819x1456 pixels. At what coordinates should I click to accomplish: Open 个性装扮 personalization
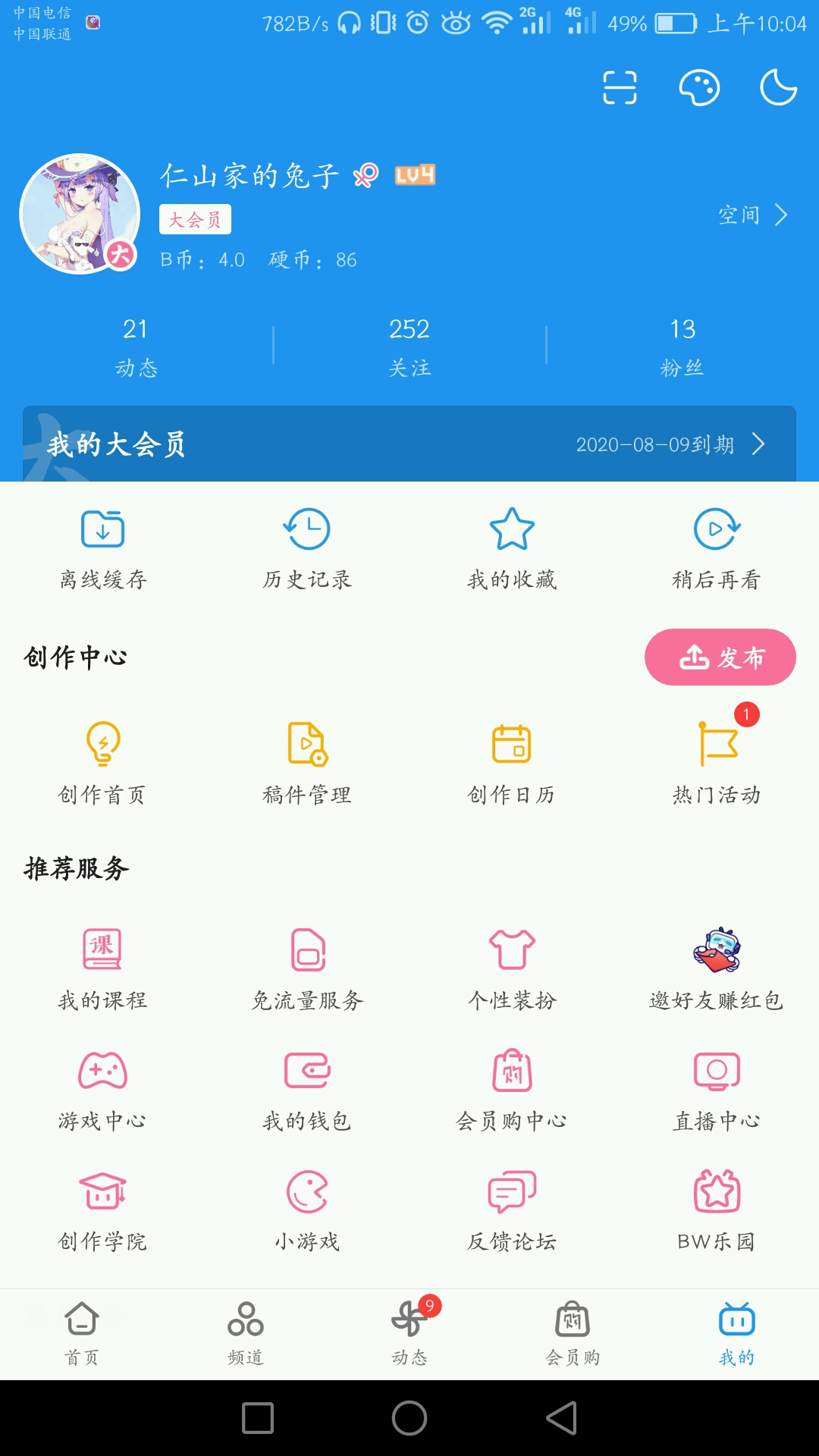(x=512, y=968)
